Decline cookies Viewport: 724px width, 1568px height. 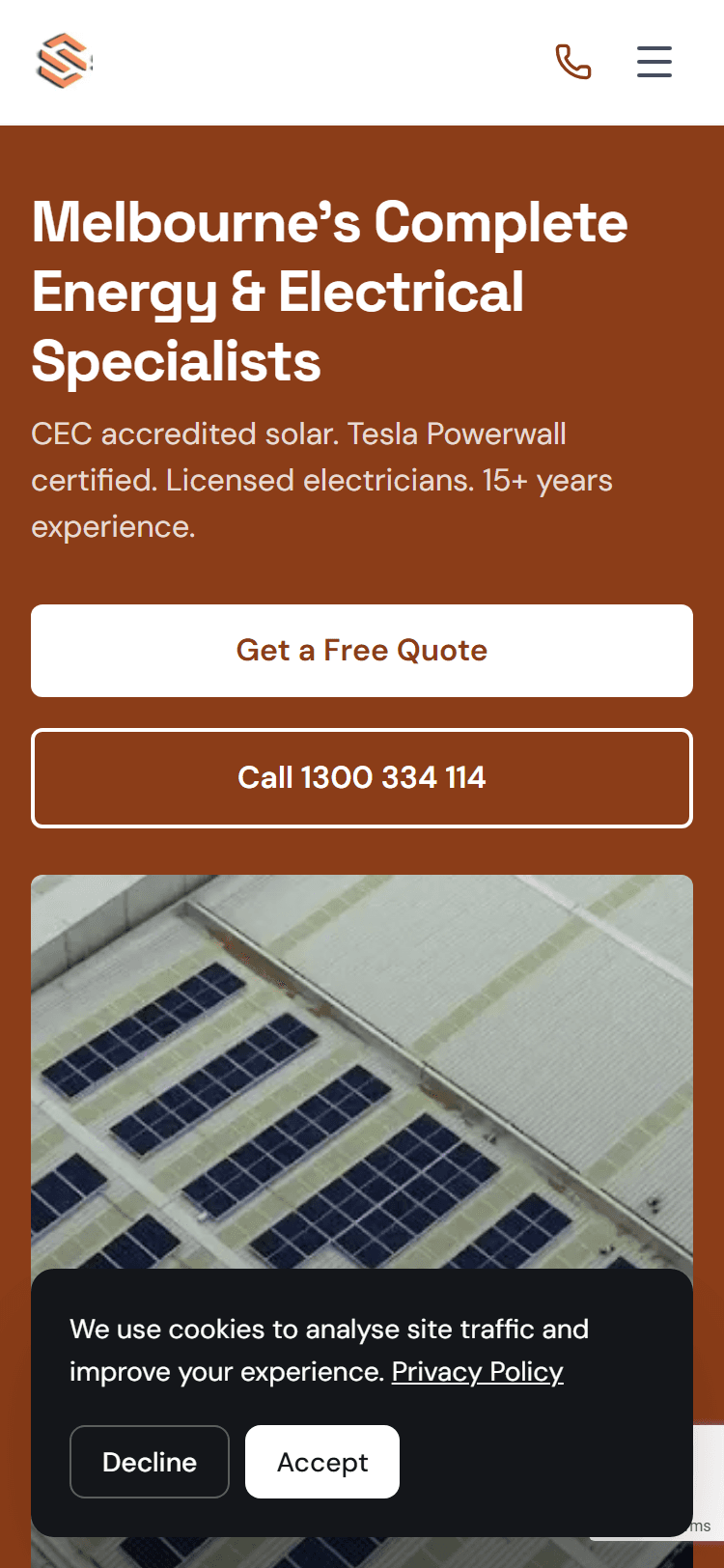point(150,1462)
